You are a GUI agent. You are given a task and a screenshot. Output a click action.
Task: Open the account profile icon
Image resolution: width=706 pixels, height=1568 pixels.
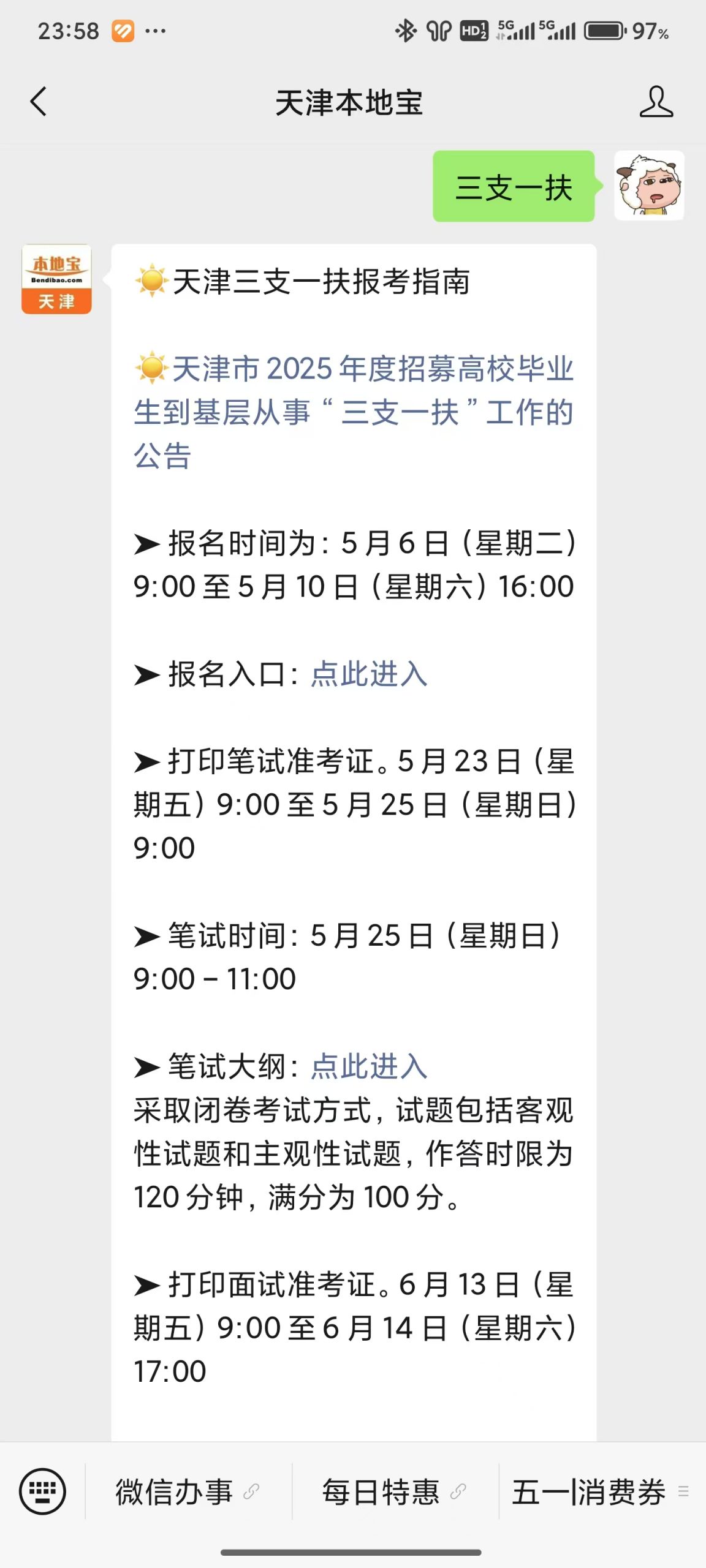[x=656, y=102]
